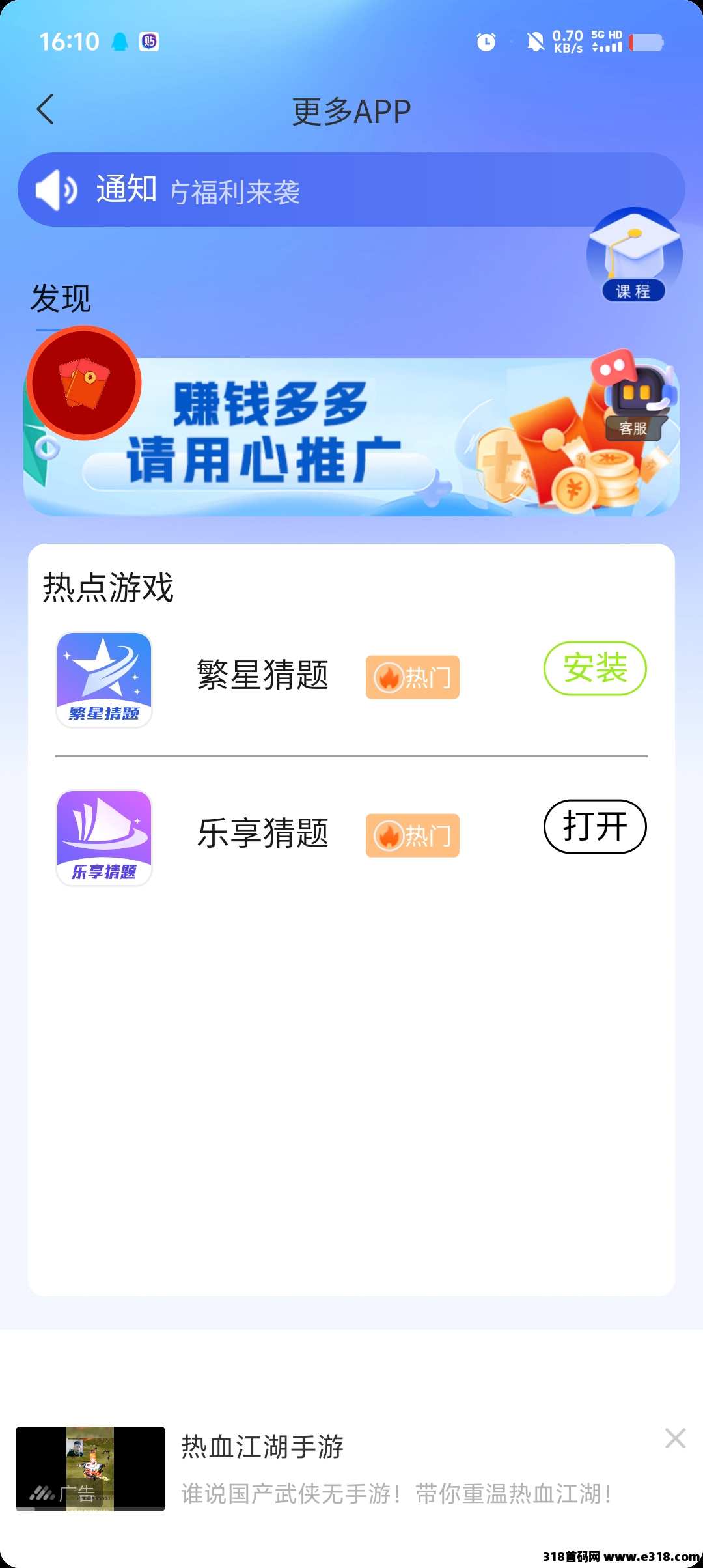Install the 繁星猜题 app

click(594, 669)
